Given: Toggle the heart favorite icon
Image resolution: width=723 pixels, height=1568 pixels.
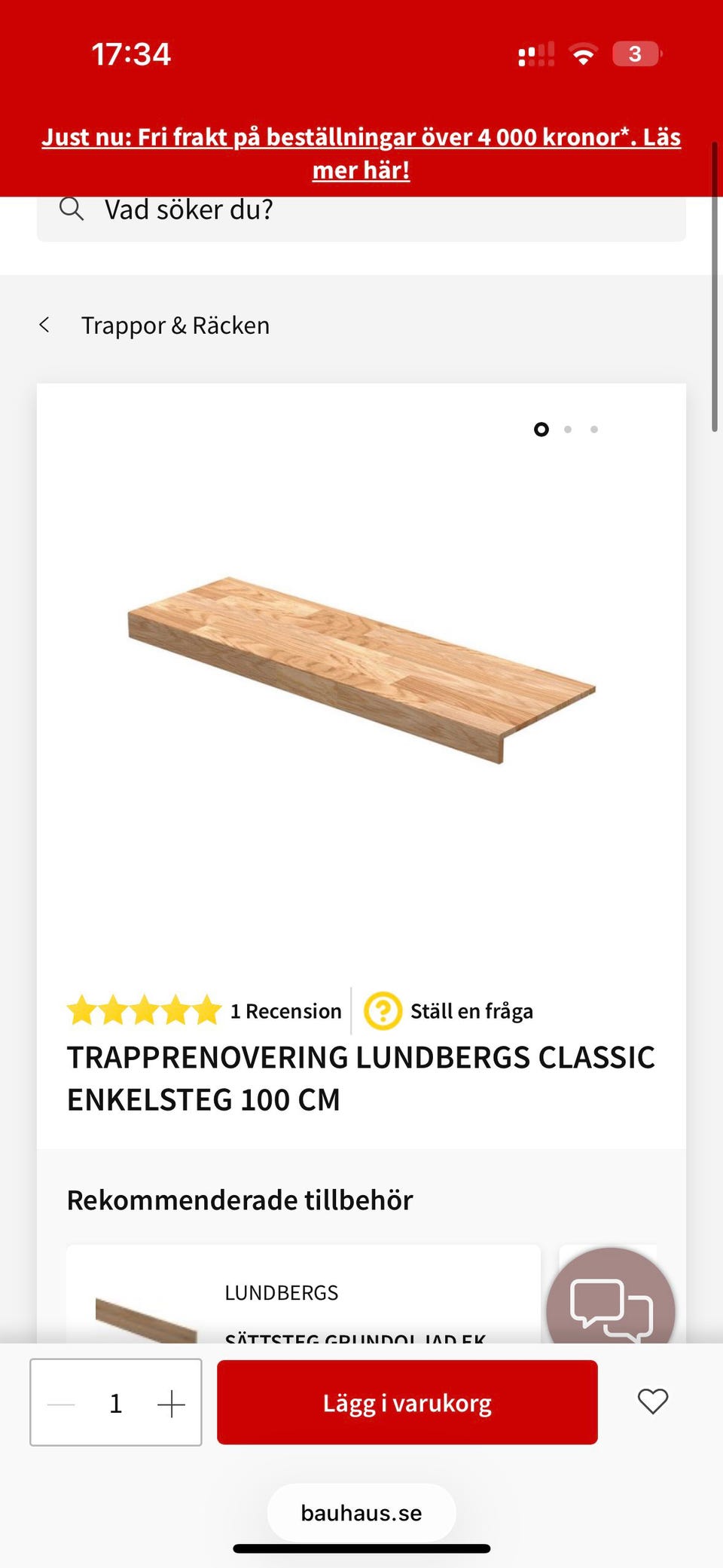Looking at the screenshot, I should (x=652, y=1401).
